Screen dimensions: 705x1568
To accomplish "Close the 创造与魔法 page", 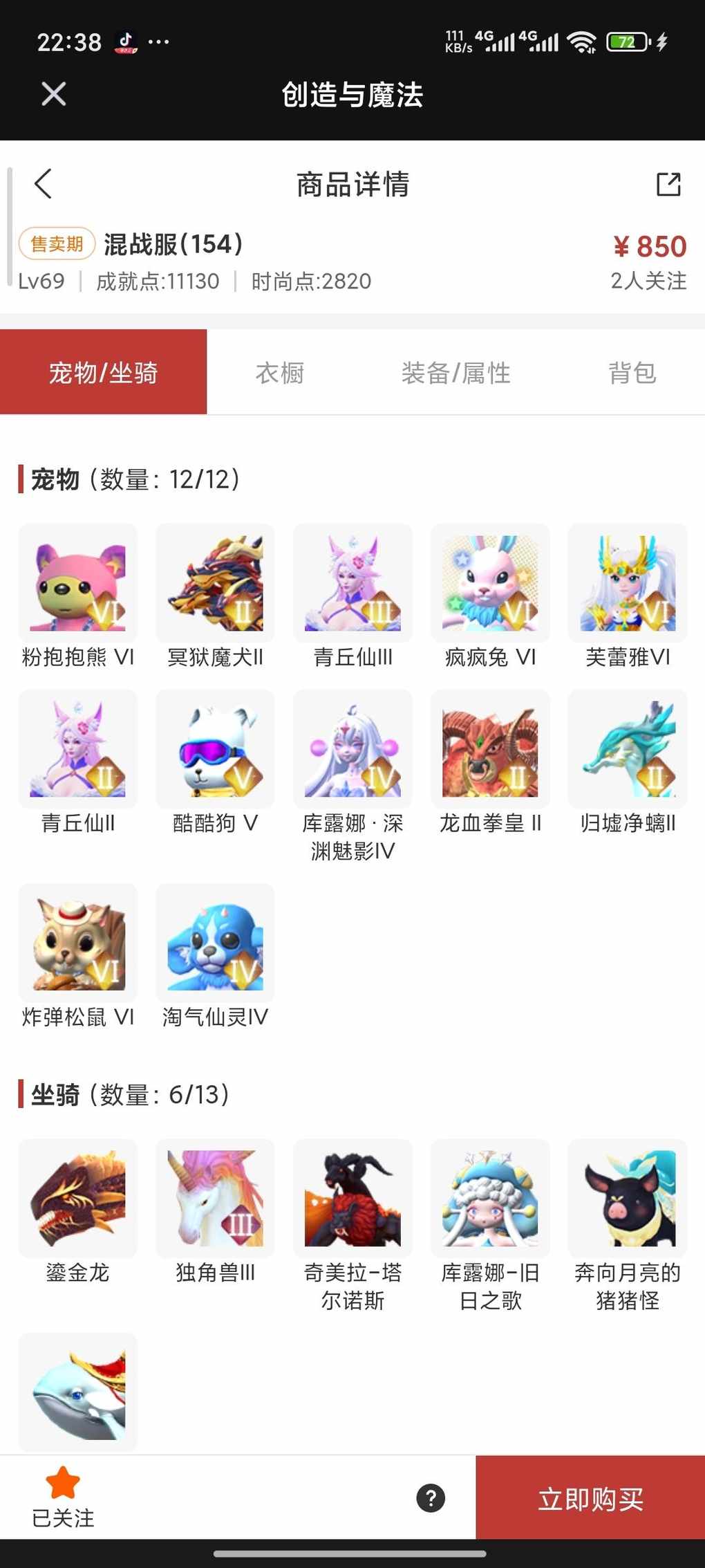I will 53,94.
